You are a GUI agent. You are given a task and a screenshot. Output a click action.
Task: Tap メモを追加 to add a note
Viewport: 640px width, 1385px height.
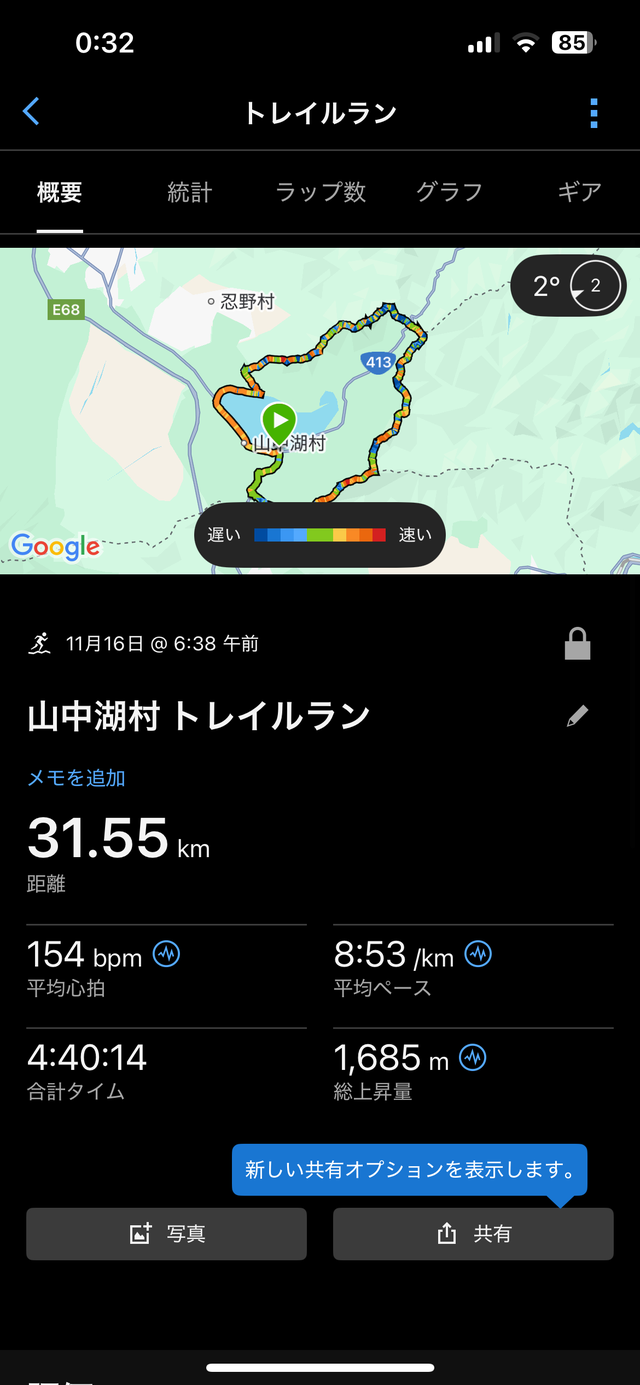(x=76, y=778)
